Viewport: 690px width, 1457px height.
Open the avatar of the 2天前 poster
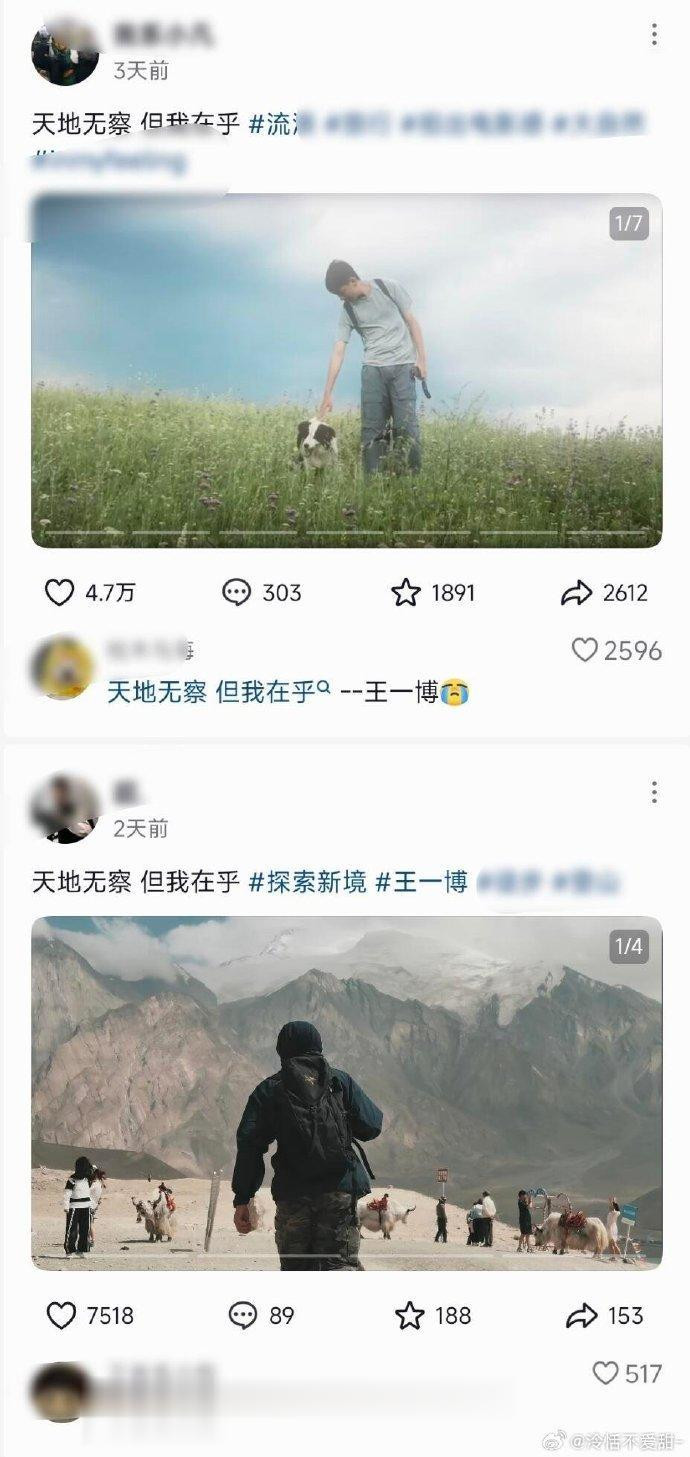[65, 808]
